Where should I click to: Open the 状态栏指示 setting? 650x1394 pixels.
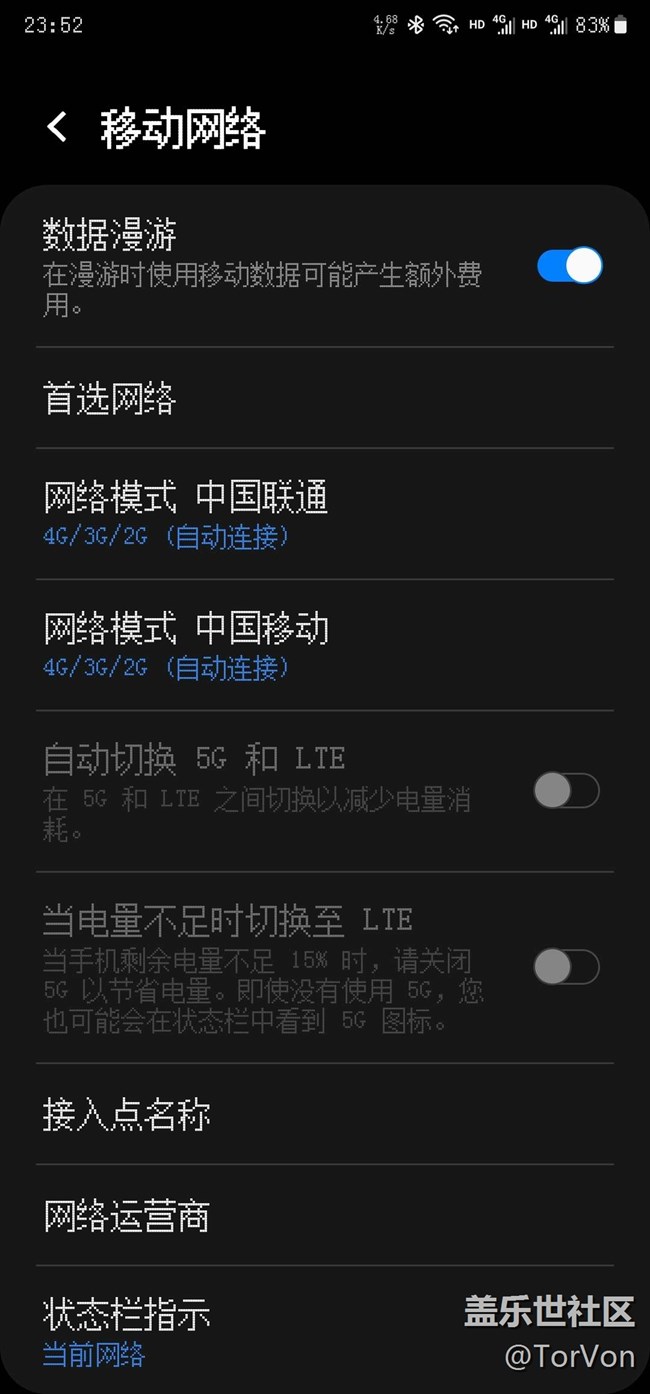[x=325, y=1330]
